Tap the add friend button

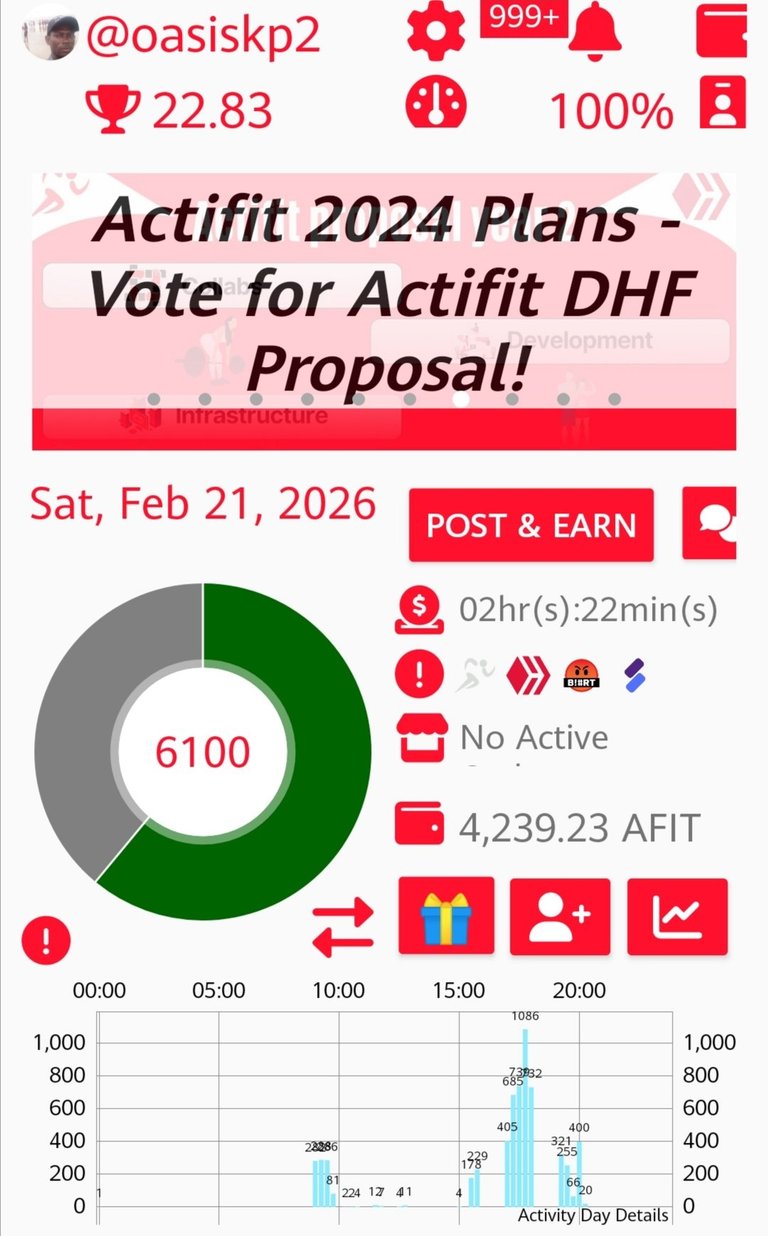560,916
